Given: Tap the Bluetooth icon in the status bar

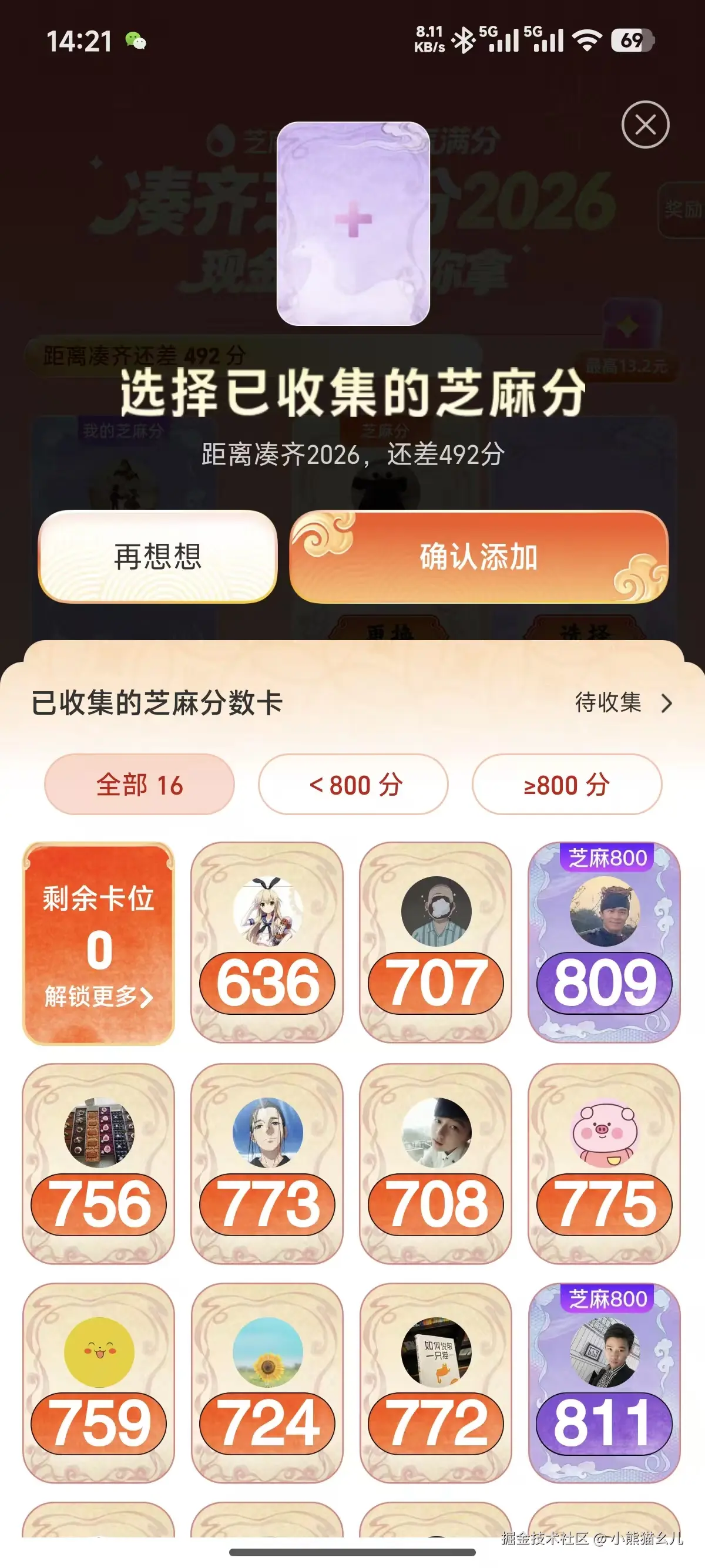Looking at the screenshot, I should pyautogui.click(x=463, y=38).
